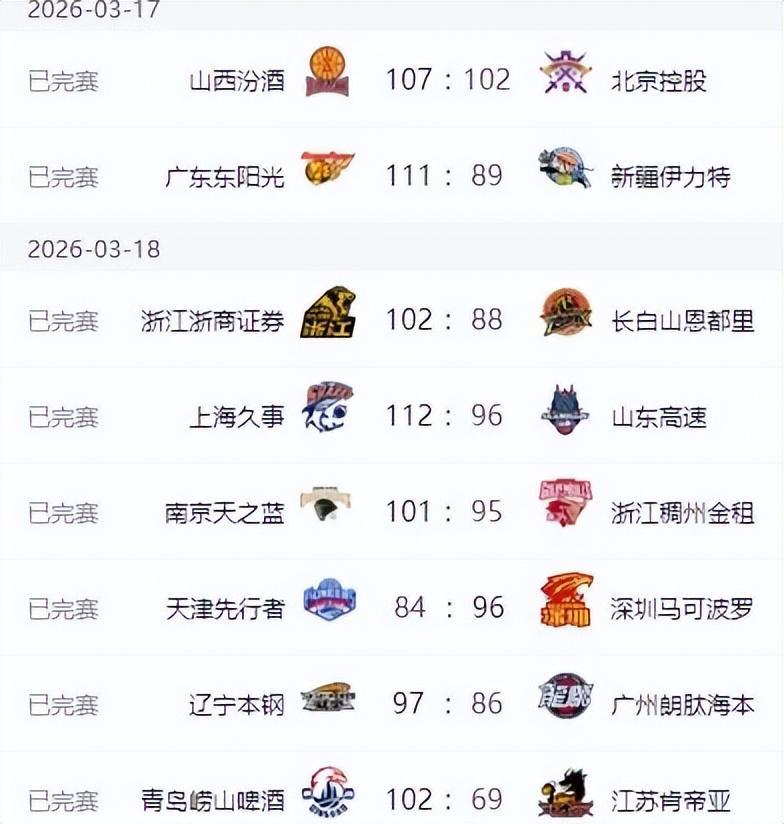
Task: Tap the 辽宁本钢 vs 广州朗肽海本 match row
Action: [446, 703]
